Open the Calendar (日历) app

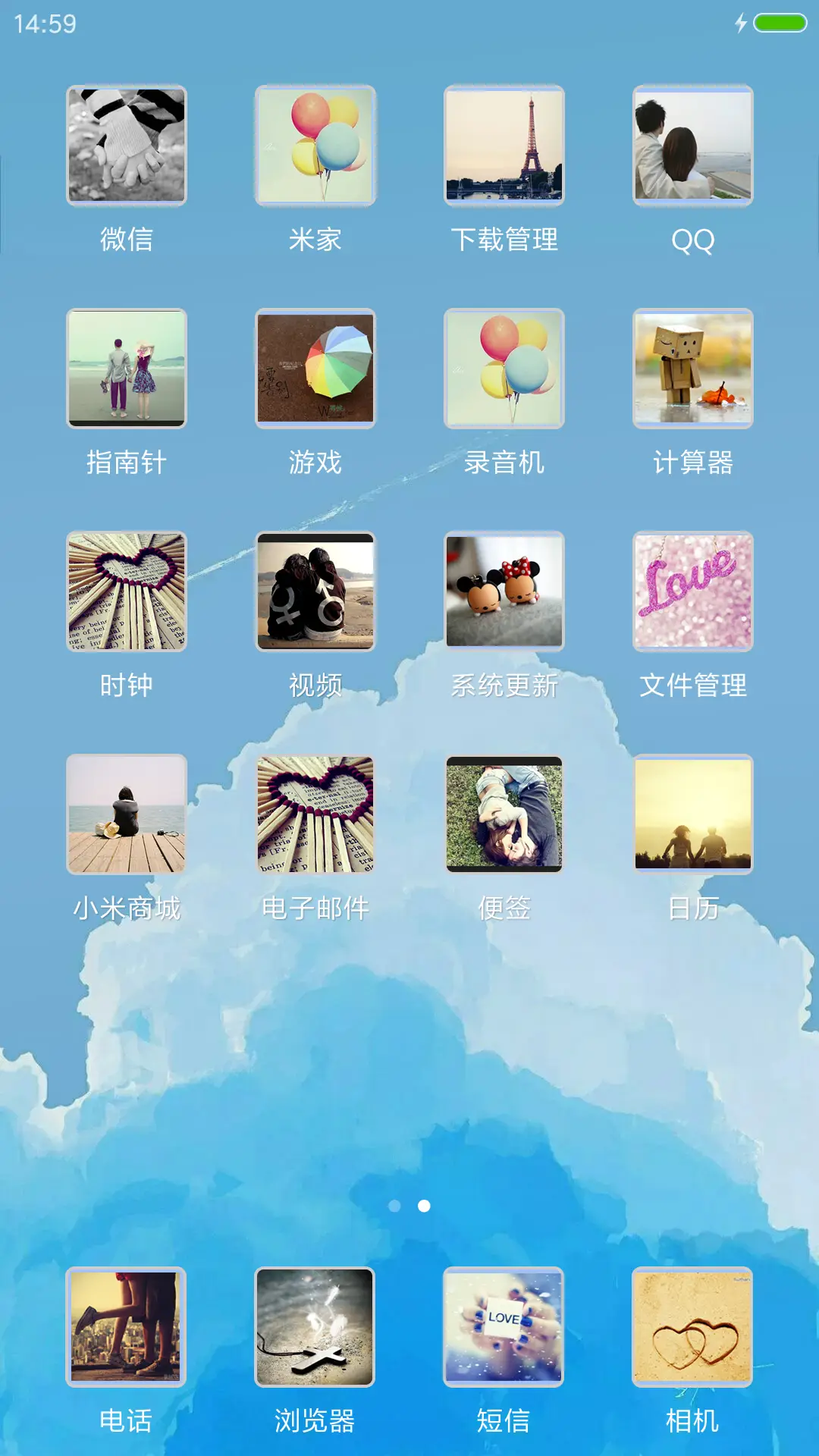tap(694, 815)
